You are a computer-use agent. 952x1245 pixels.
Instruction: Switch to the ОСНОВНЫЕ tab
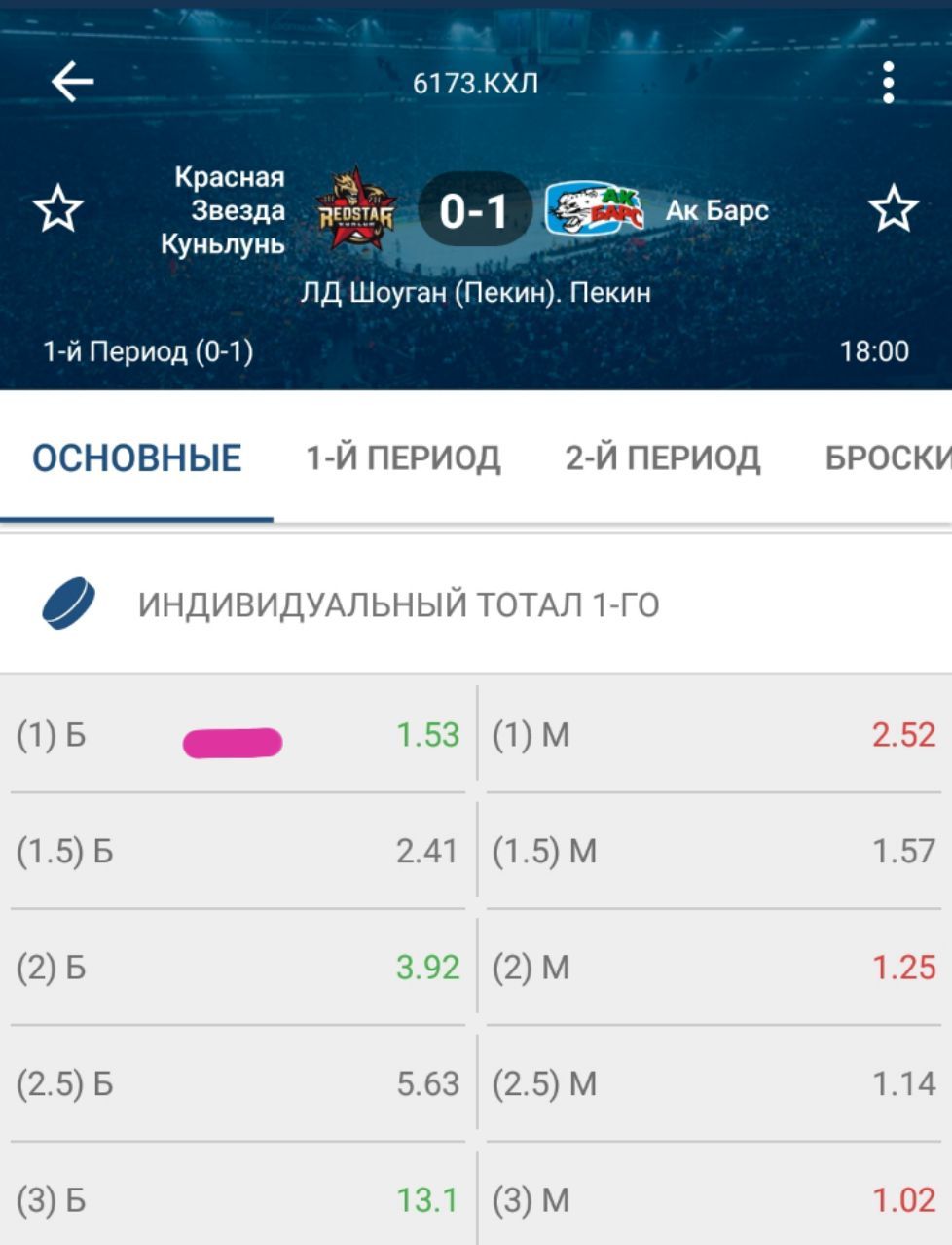point(136,458)
